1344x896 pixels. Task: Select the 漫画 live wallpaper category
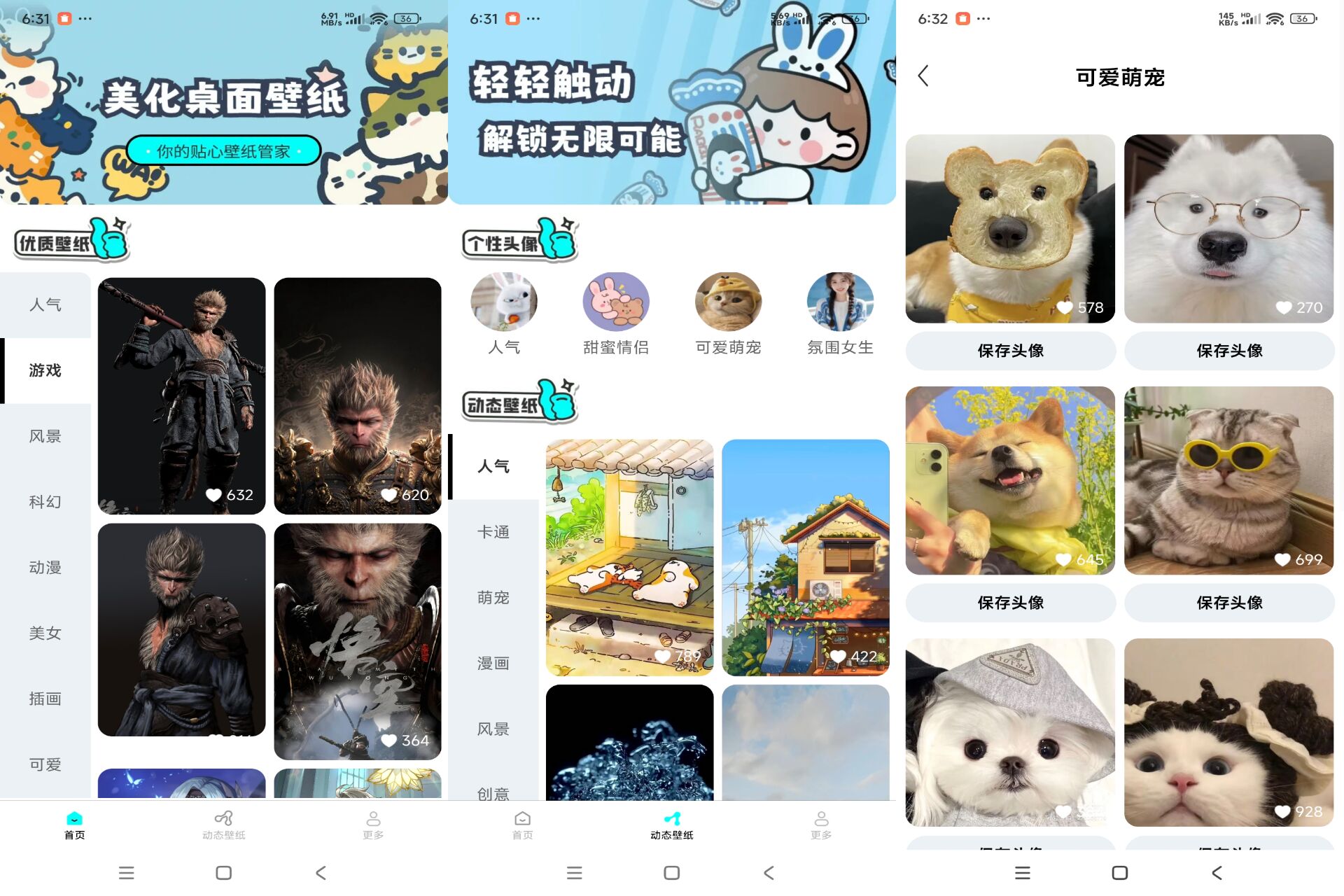click(493, 663)
